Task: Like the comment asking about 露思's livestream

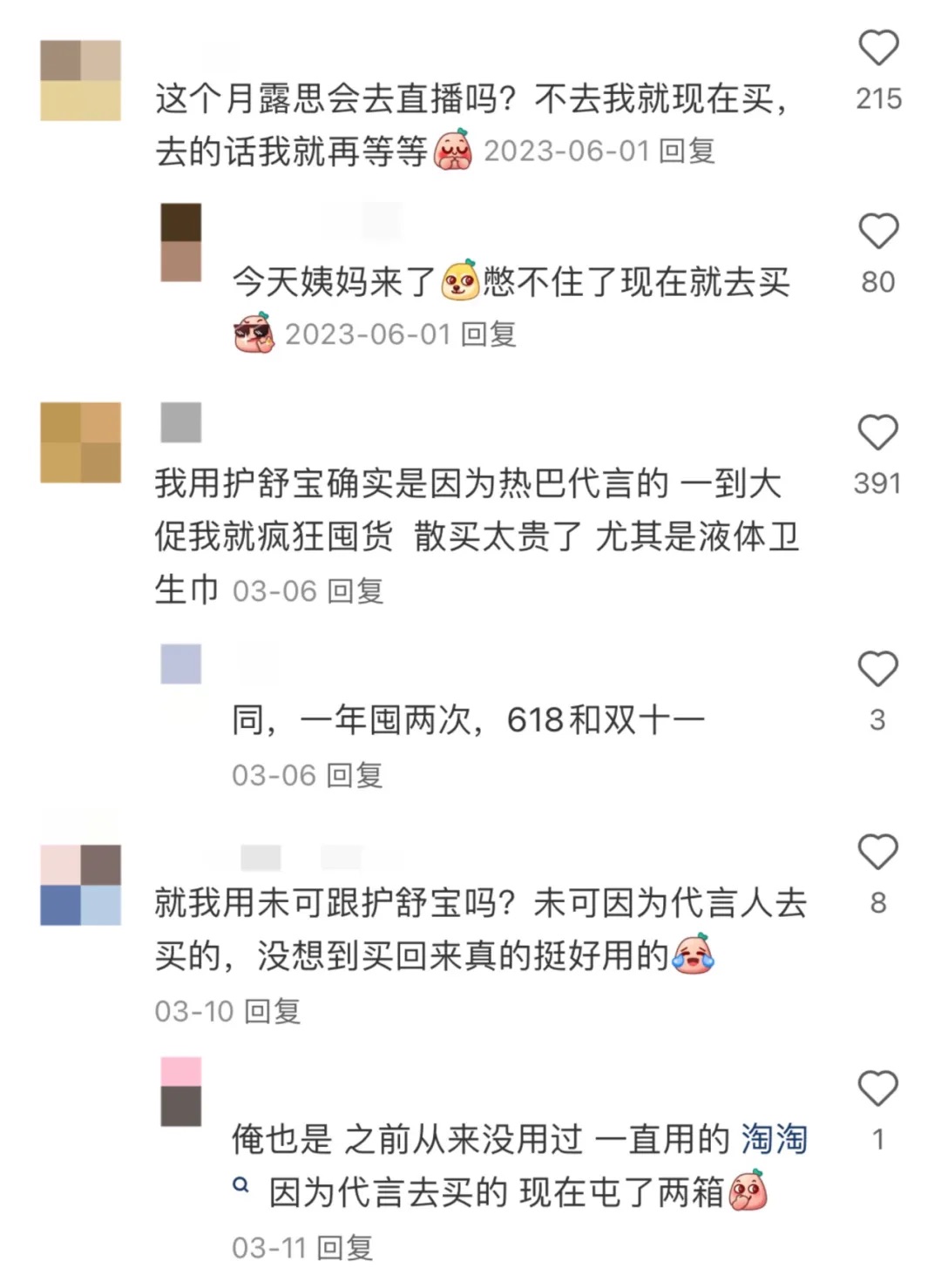Action: pyautogui.click(x=878, y=49)
